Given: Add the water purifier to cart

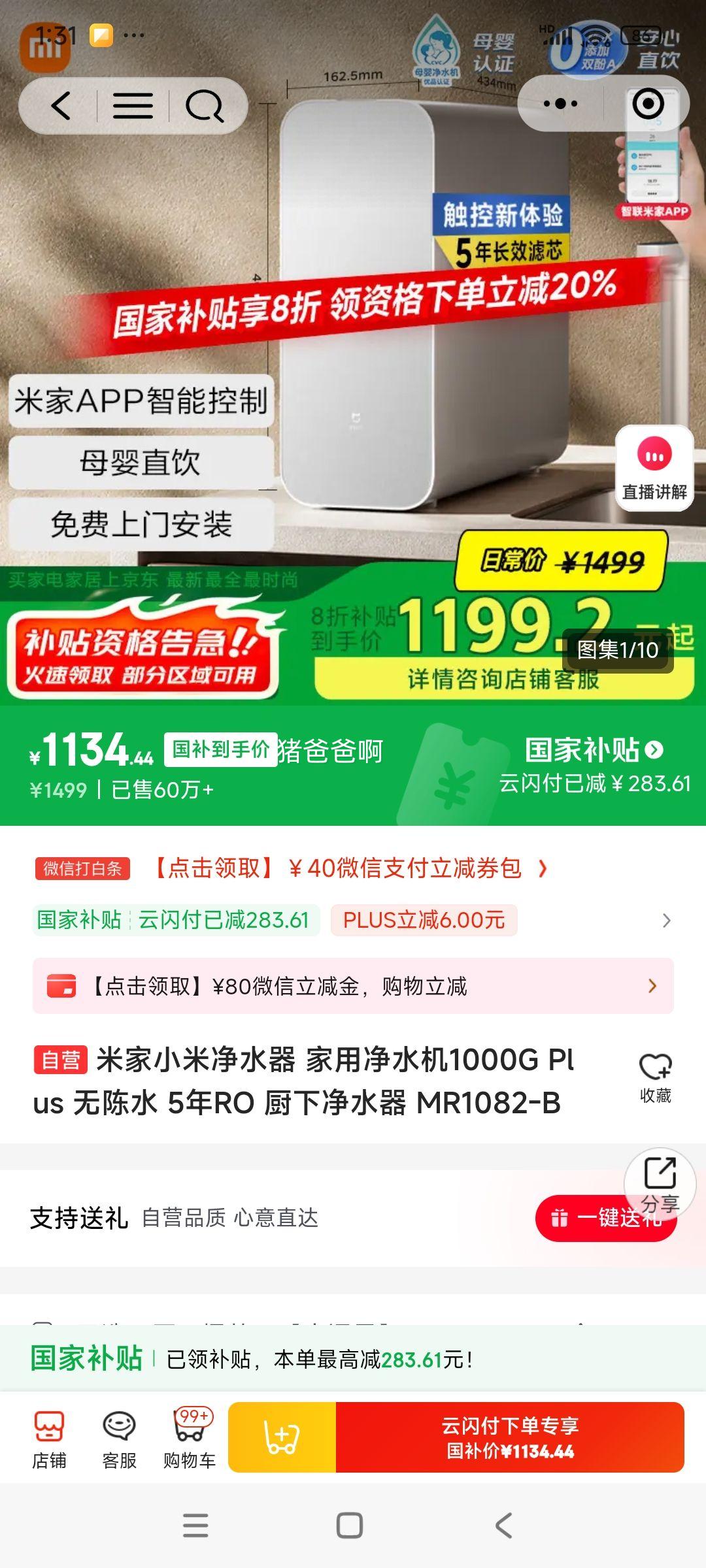Looking at the screenshot, I should pyautogui.click(x=282, y=1438).
